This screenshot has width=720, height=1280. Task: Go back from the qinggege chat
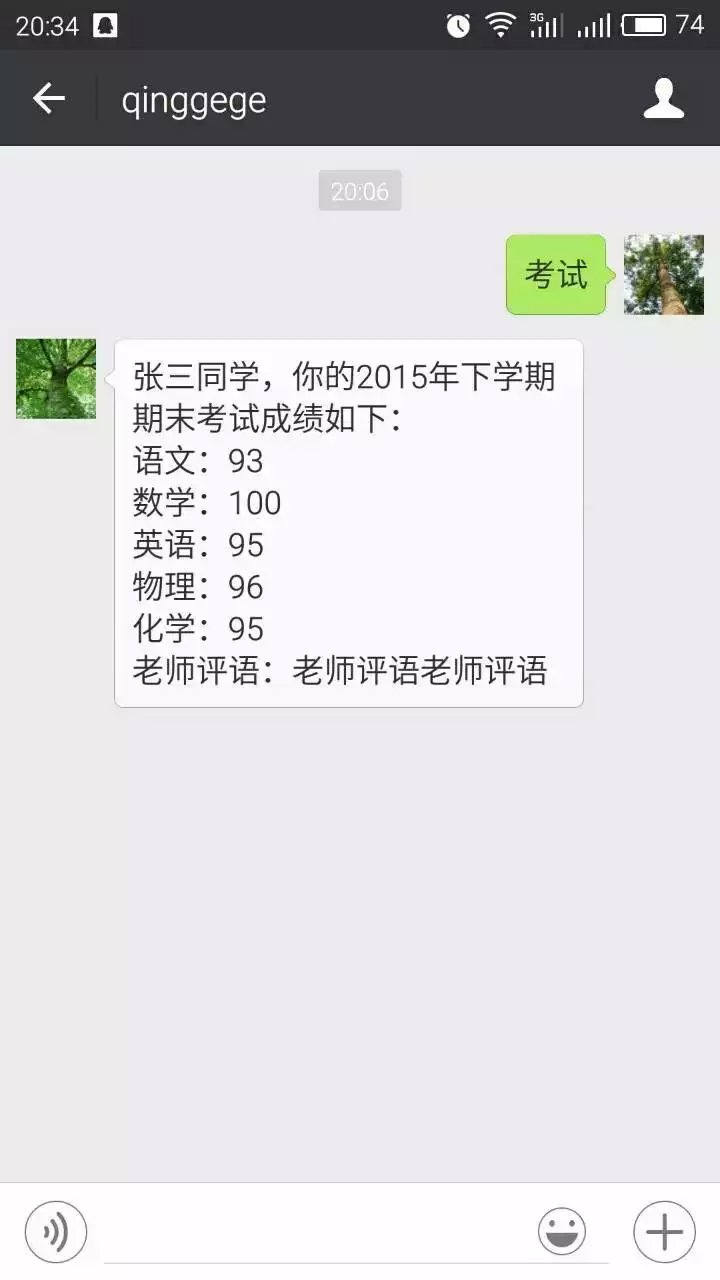(48, 98)
